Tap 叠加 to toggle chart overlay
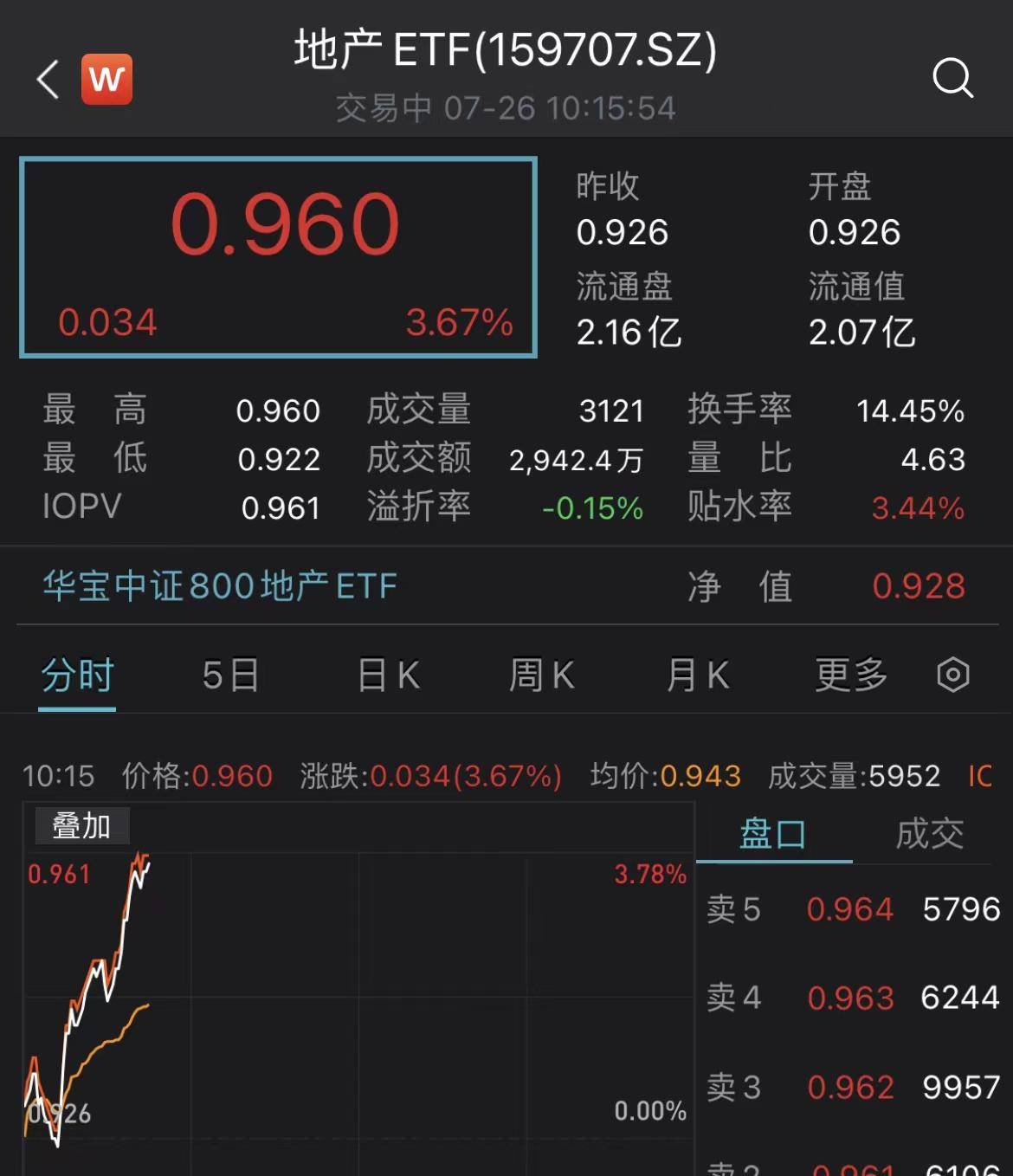 click(81, 826)
